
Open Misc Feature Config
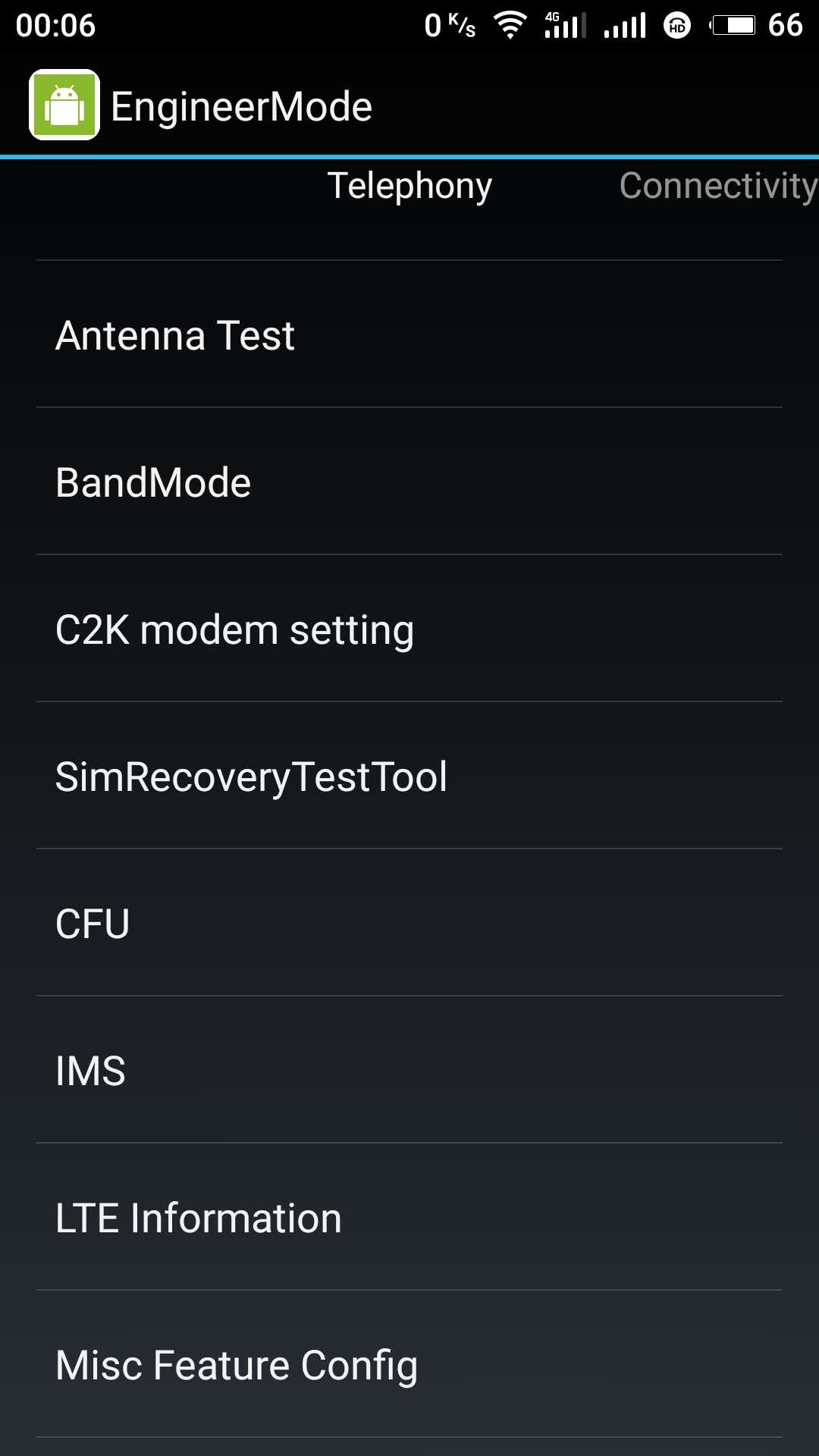[x=409, y=1364]
